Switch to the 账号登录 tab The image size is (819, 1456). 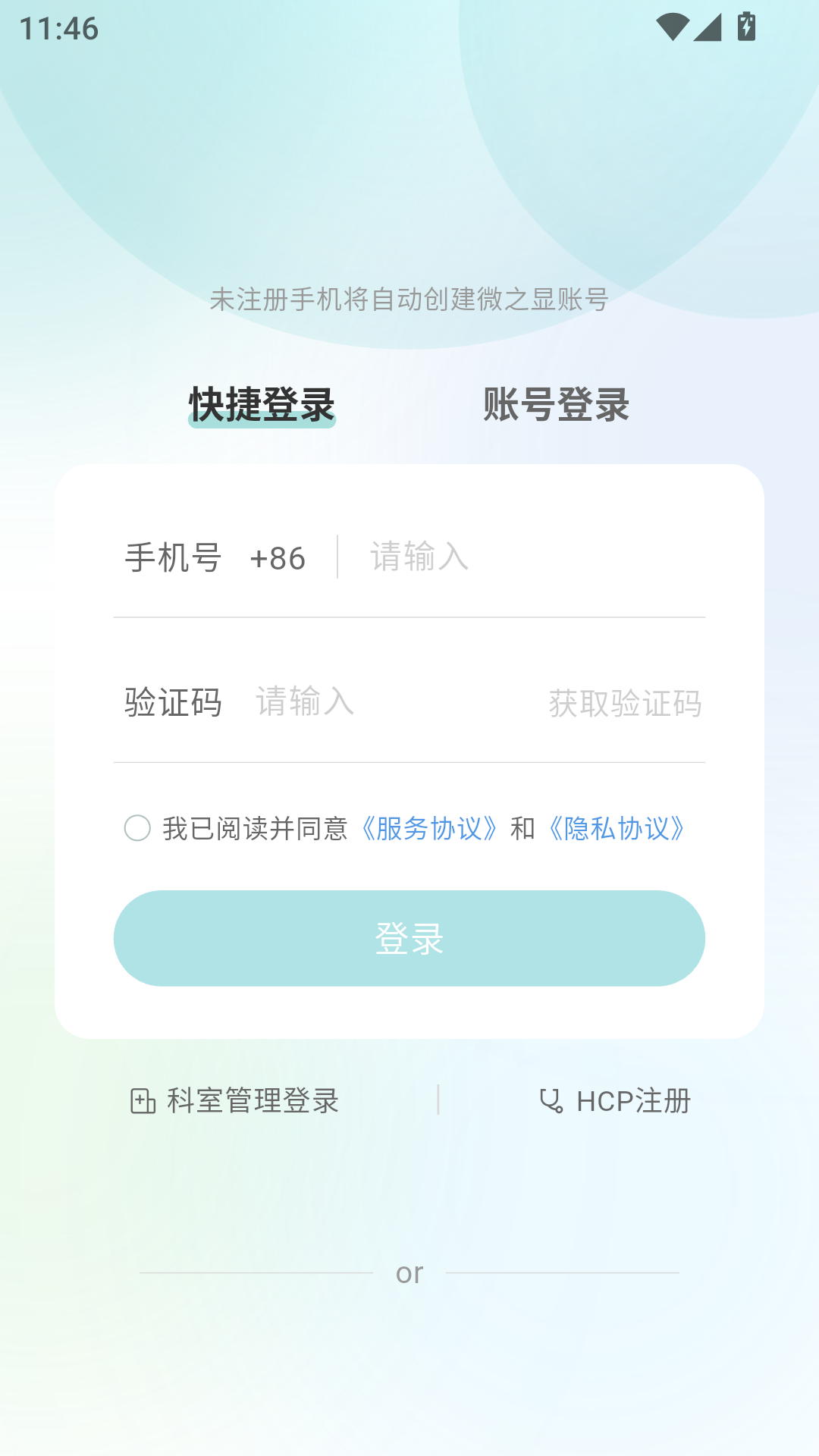pos(556,404)
